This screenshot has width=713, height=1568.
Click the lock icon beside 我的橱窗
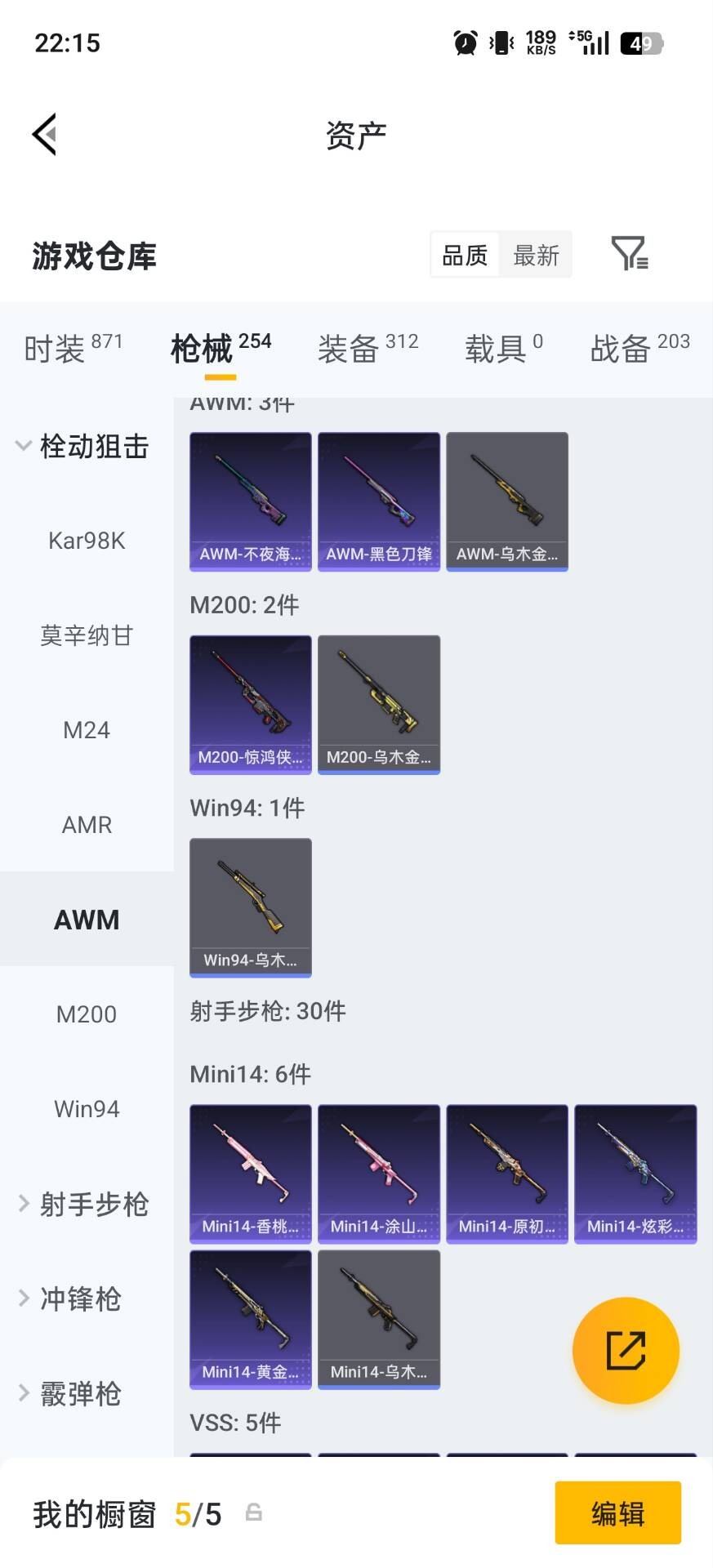253,1513
